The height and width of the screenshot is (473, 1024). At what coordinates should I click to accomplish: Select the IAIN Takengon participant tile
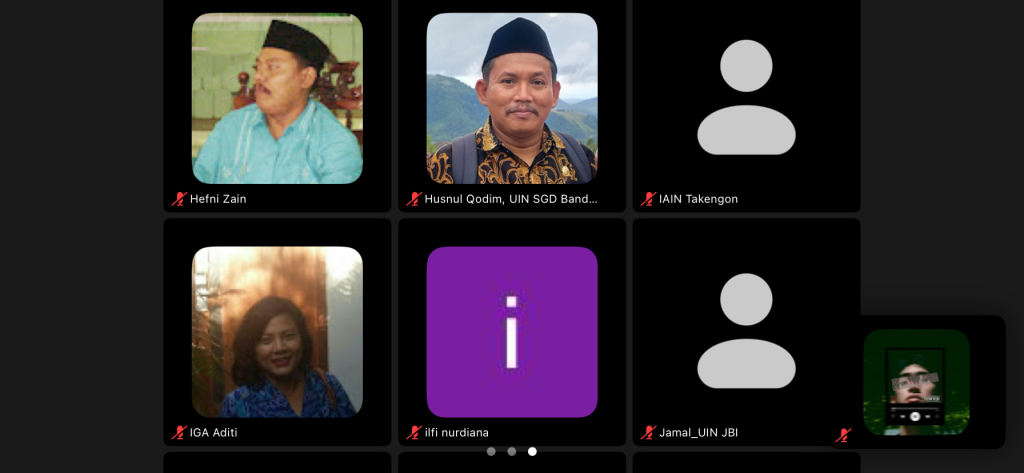coord(746,100)
